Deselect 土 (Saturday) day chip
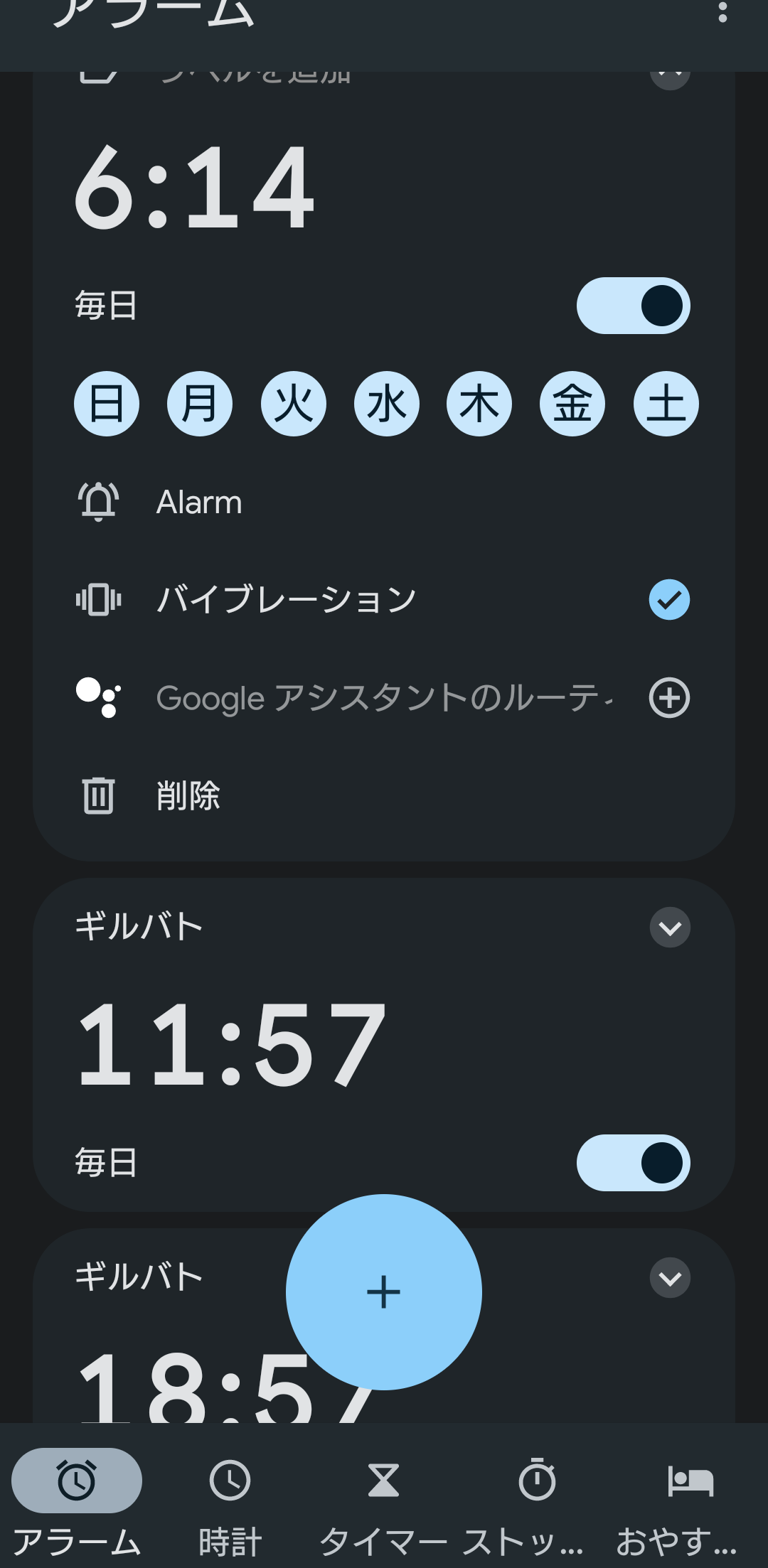This screenshot has width=768, height=1568. 666,404
